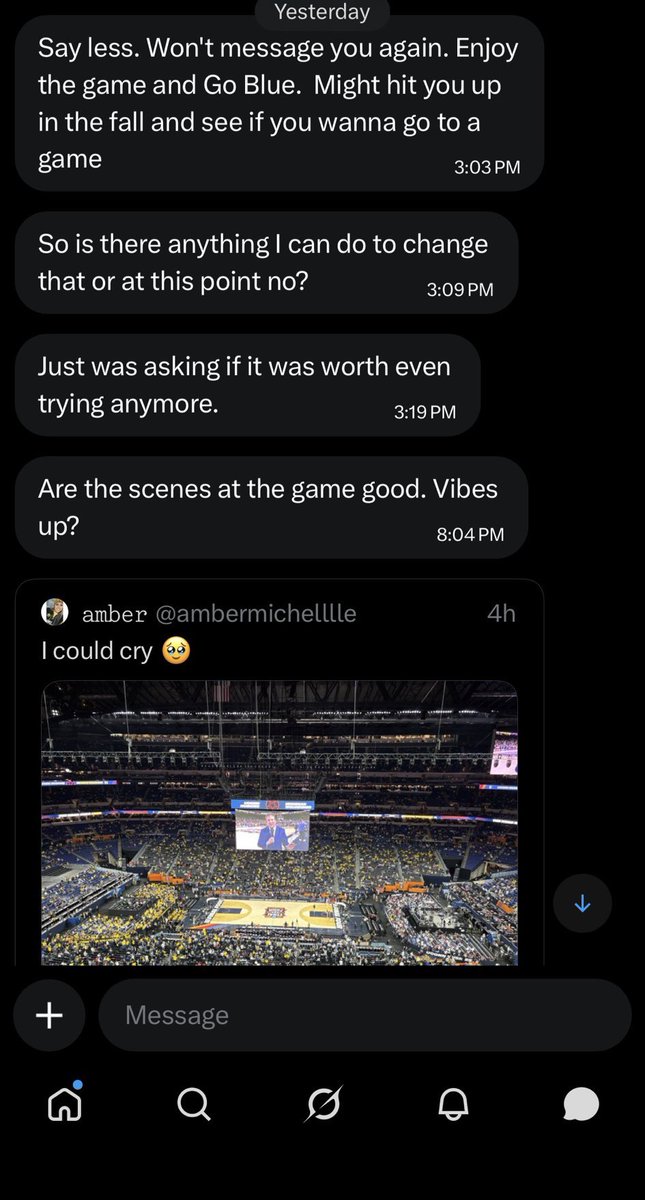
Task: Open the Search tab
Action: click(x=194, y=1104)
